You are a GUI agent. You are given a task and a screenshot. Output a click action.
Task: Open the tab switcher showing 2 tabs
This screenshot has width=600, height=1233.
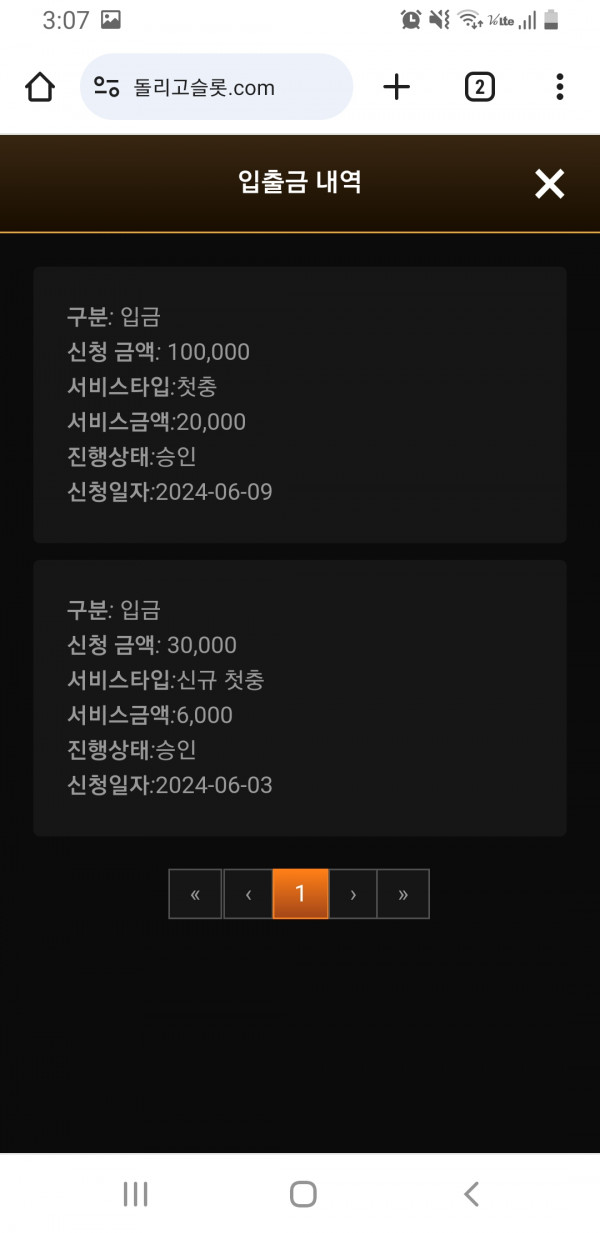pos(480,88)
